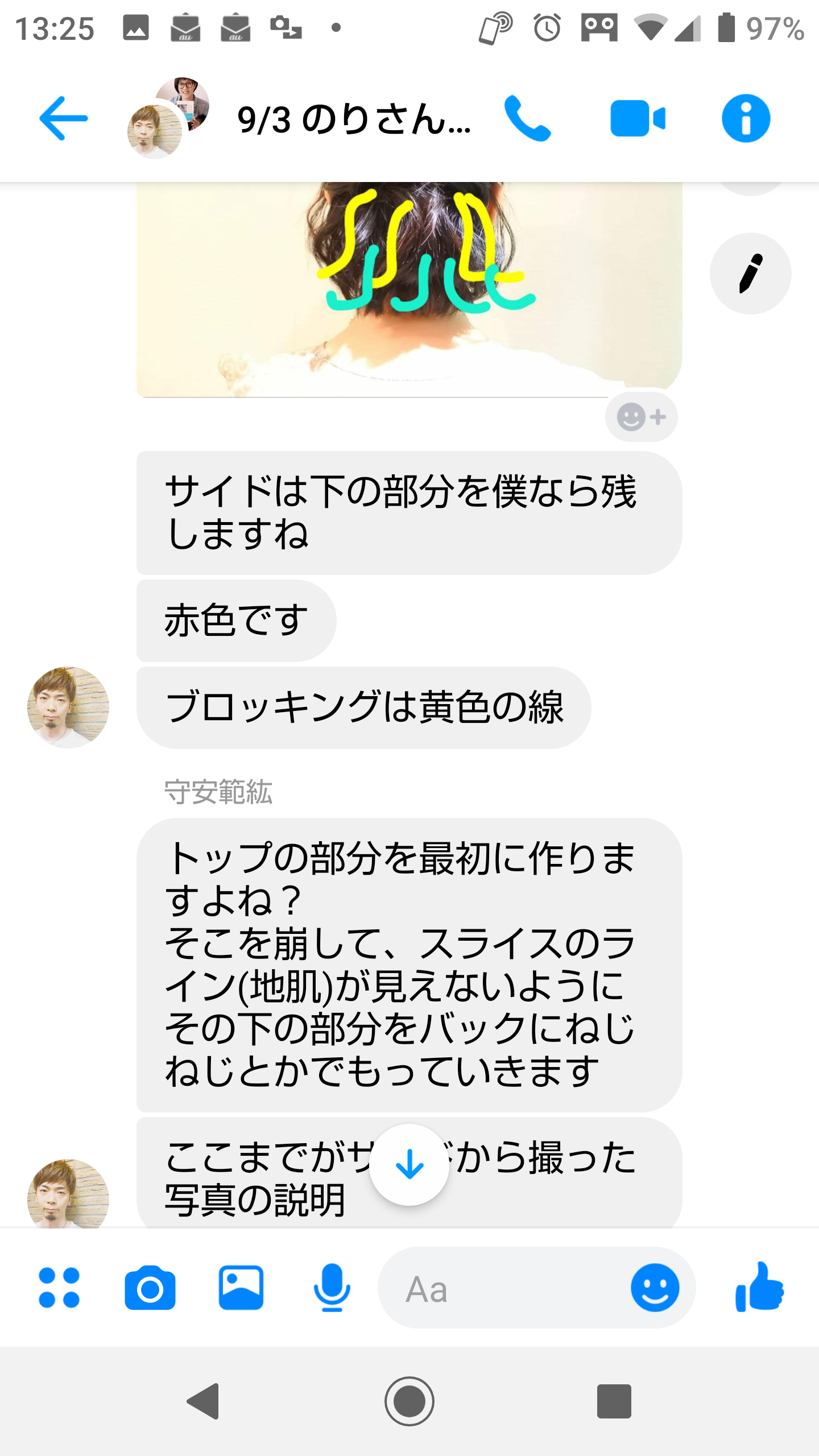The height and width of the screenshot is (1456, 819).
Task: Tap the Android home button
Action: (409, 1401)
